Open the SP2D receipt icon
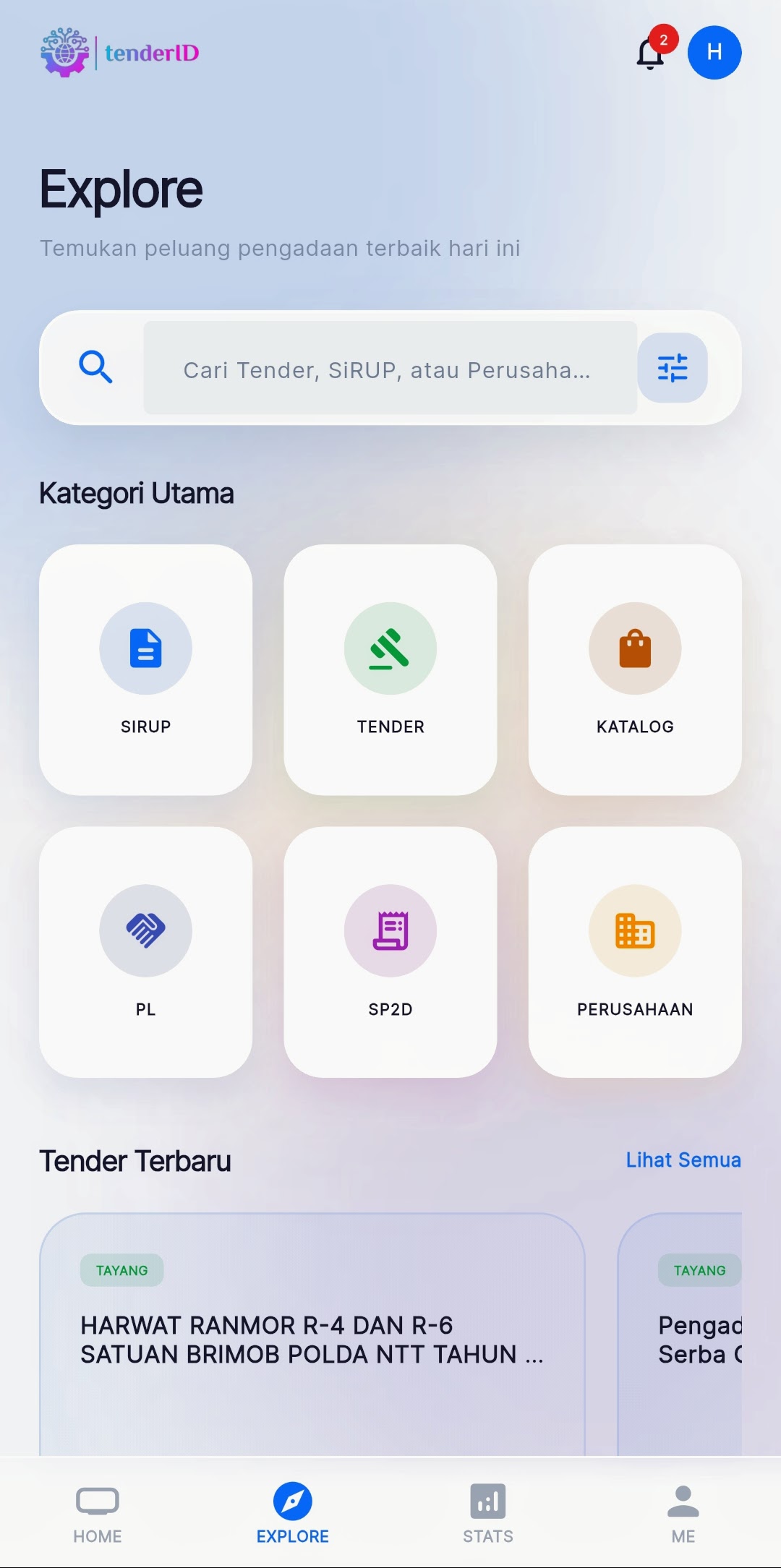781x1568 pixels. coord(390,931)
